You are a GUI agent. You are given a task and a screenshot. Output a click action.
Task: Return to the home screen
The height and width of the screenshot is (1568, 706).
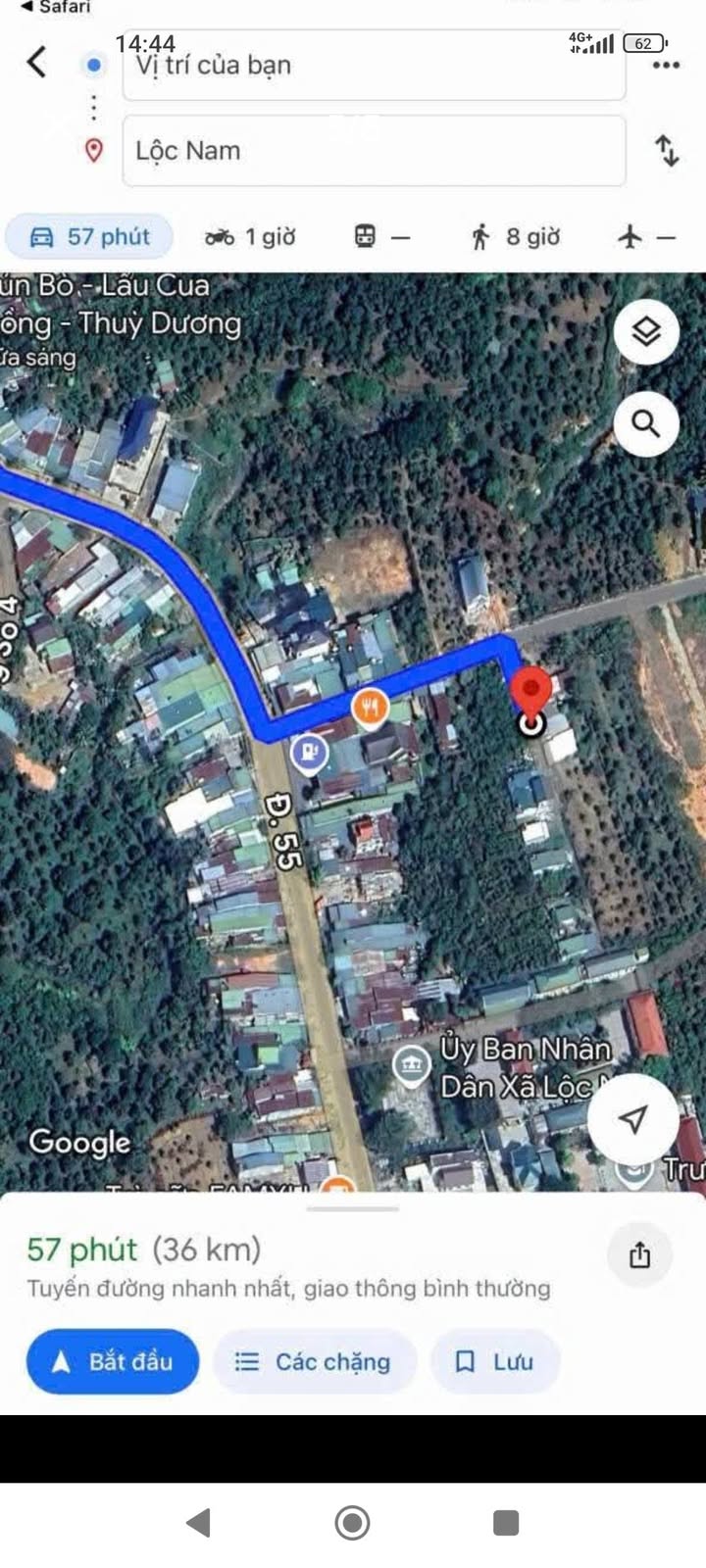click(352, 1522)
